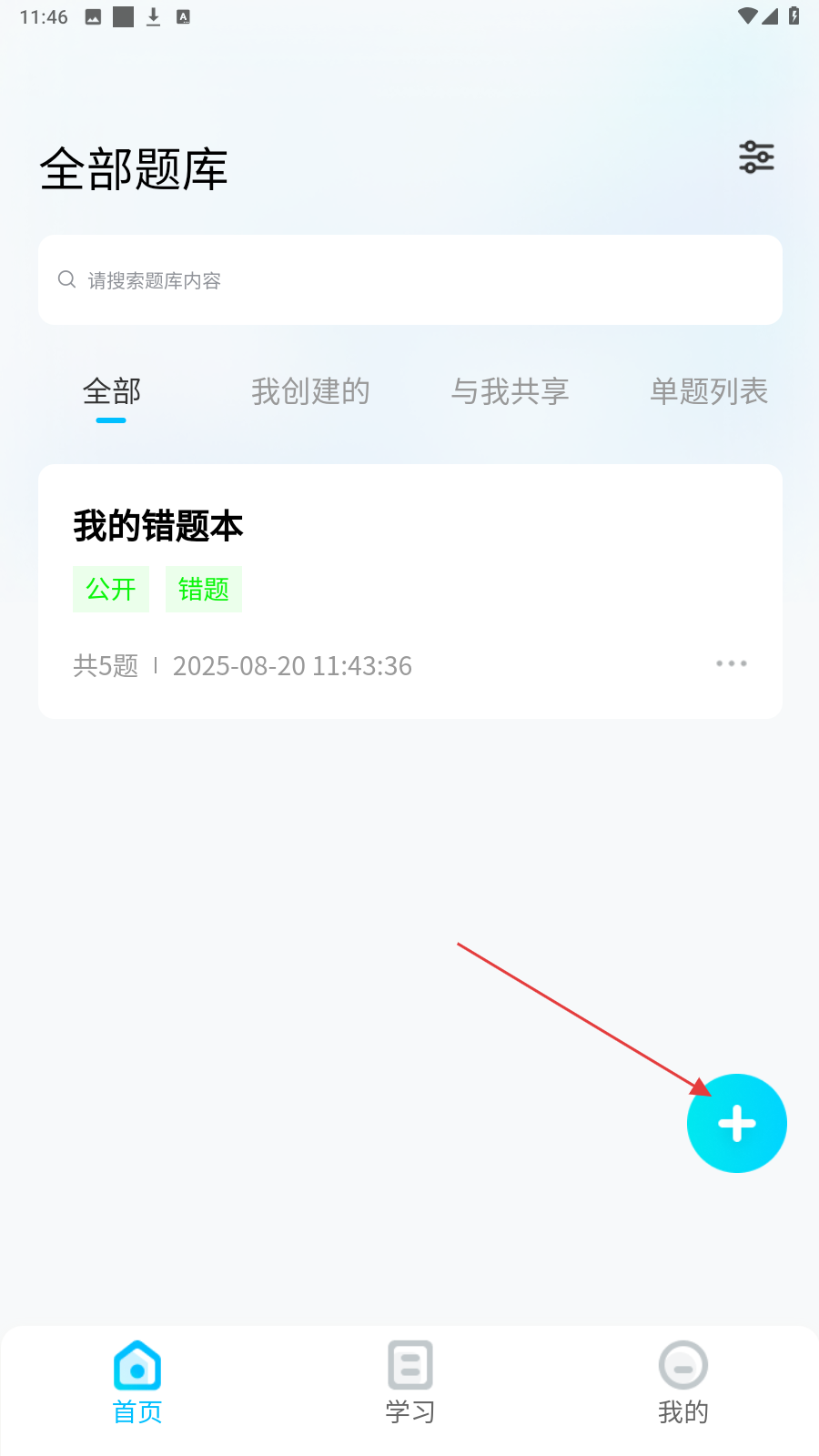Switch to the 学习 tab
The image size is (819, 1456).
(410, 1383)
